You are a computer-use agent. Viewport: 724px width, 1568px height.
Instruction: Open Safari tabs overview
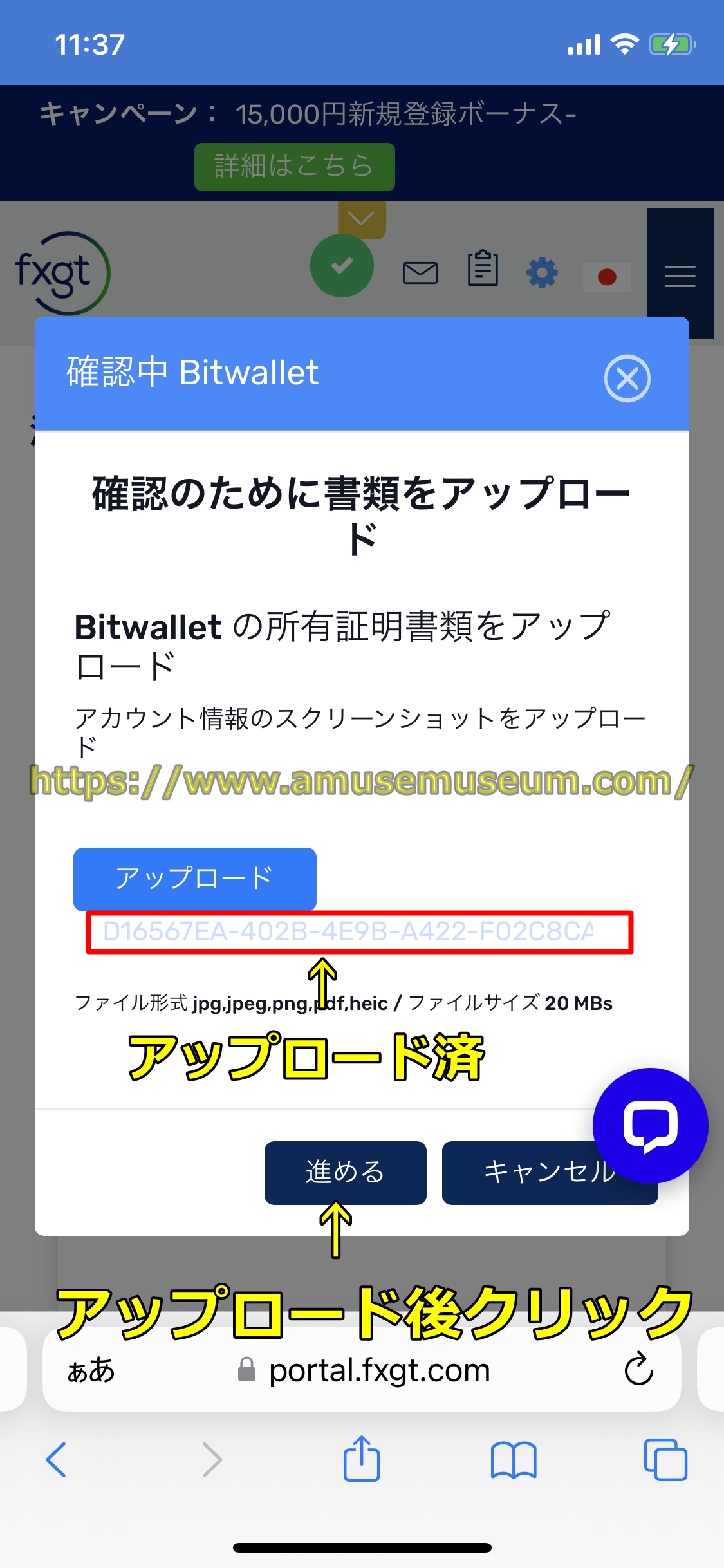[x=665, y=1460]
